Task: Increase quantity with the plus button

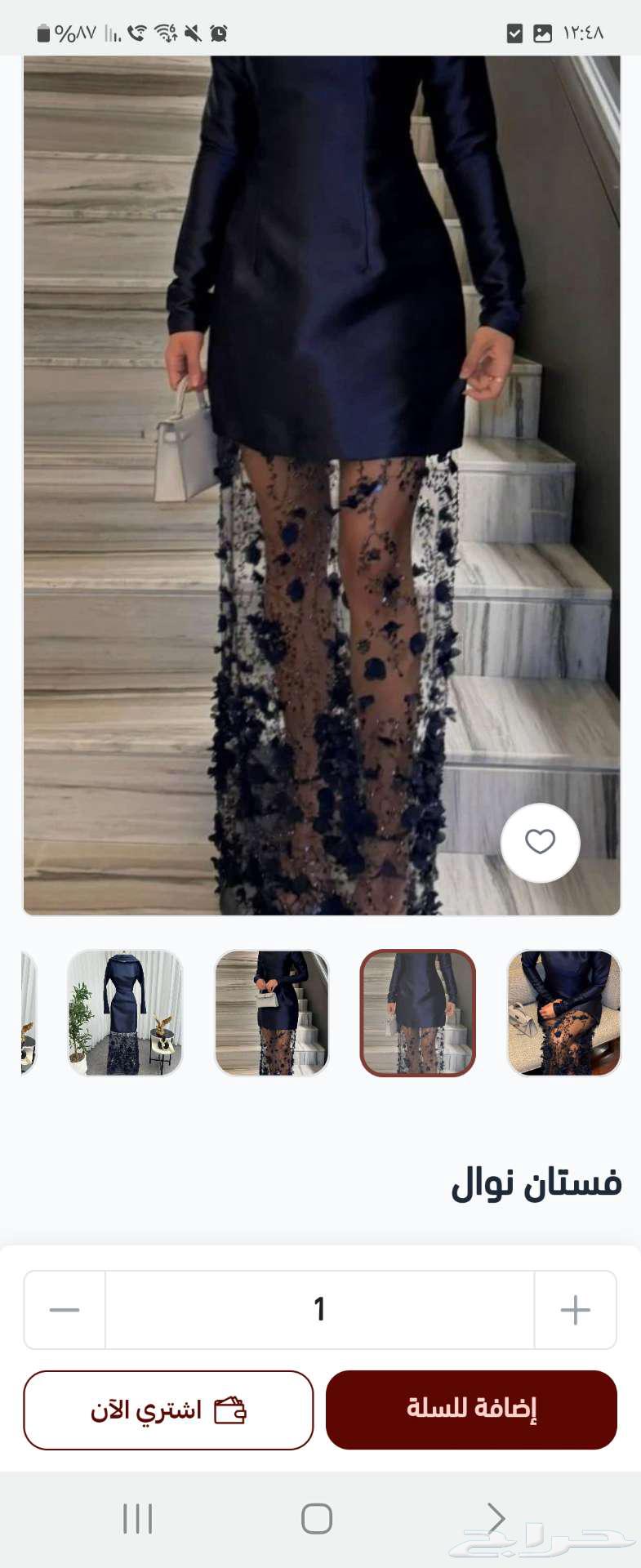Action: (575, 1310)
